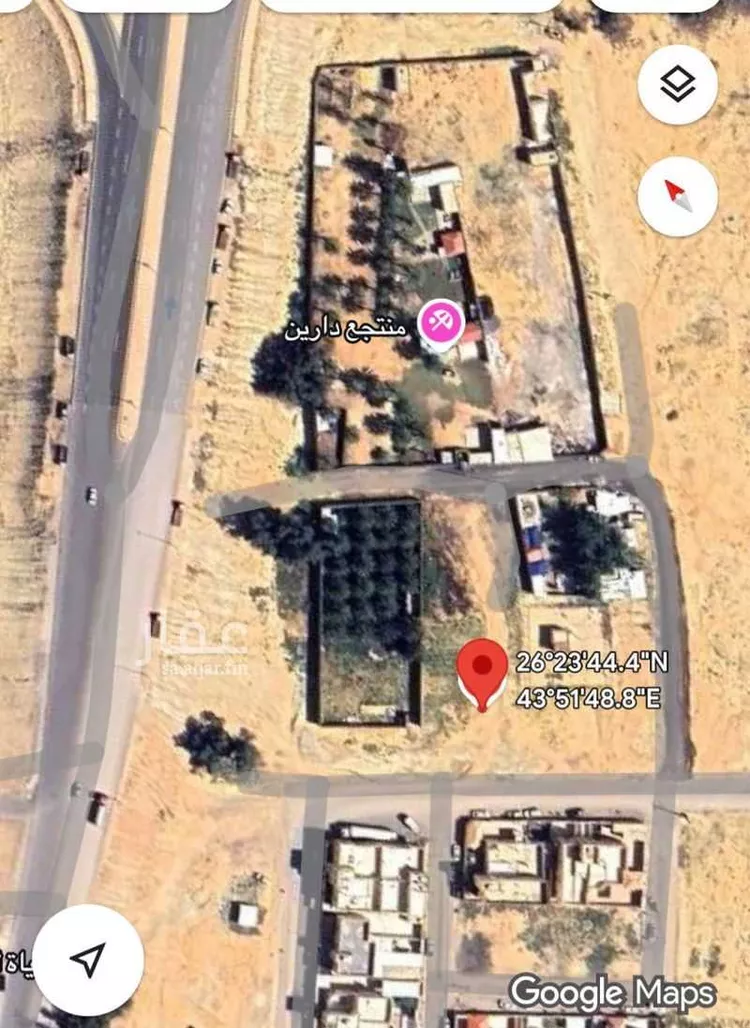Tap the location arrow button

(x=88, y=960)
